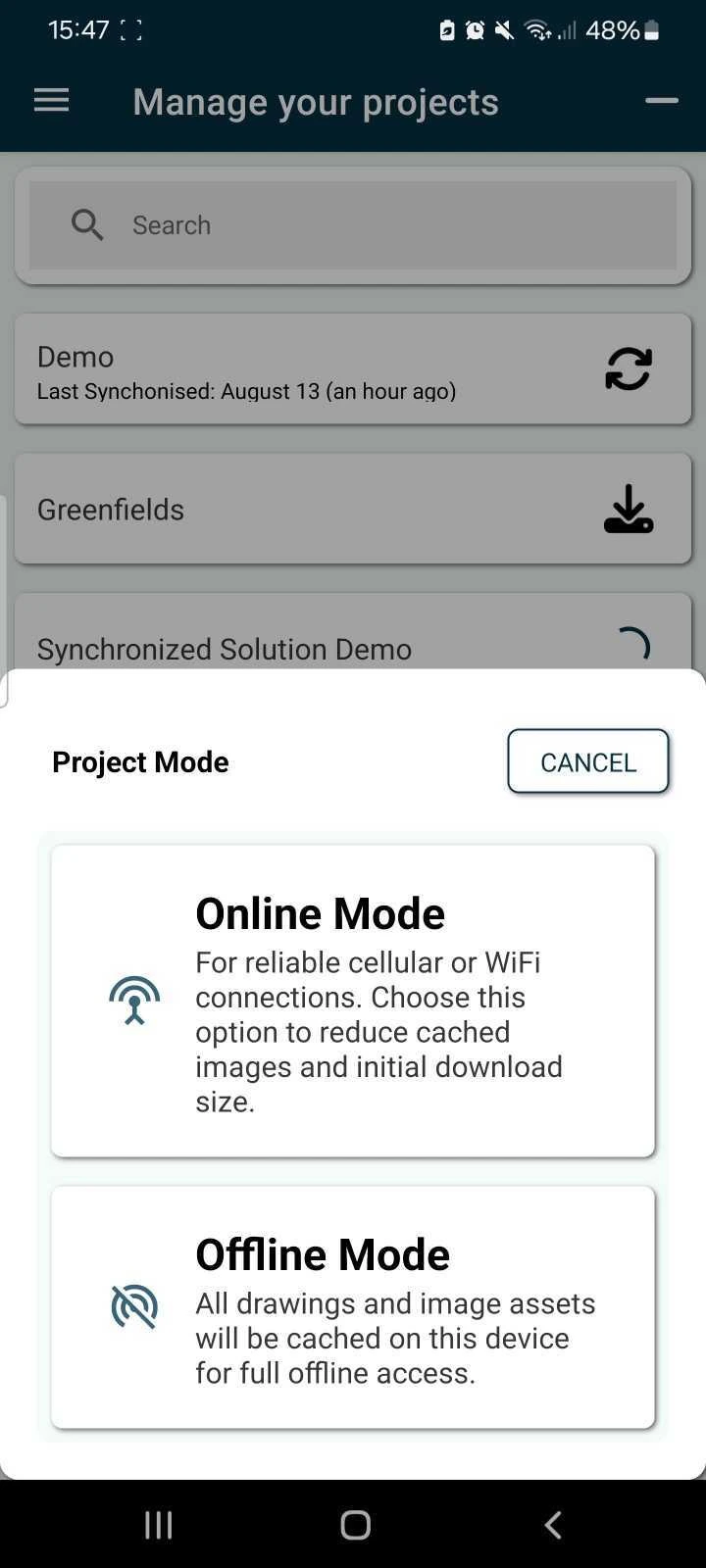706x1568 pixels.
Task: Cancel the Project Mode selection
Action: click(587, 761)
